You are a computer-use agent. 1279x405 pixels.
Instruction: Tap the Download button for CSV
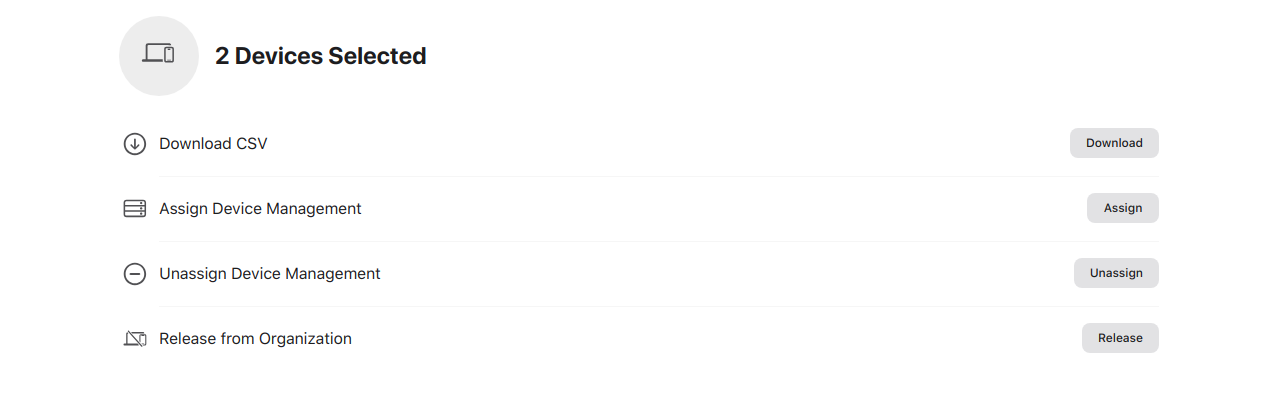click(x=1113, y=143)
